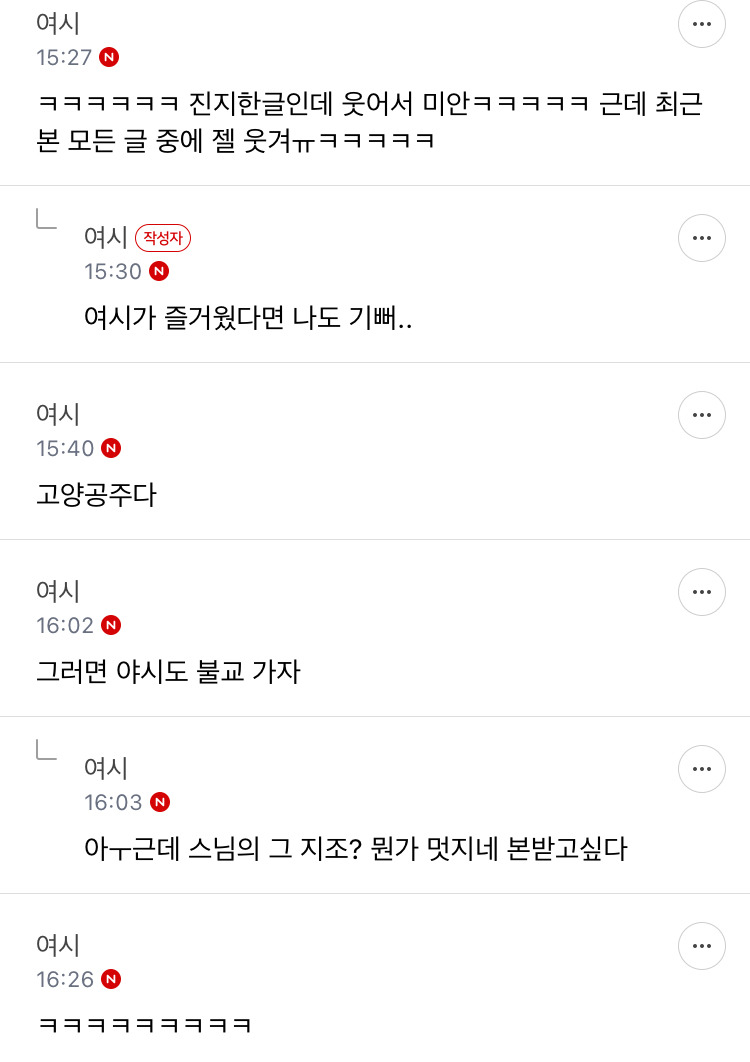Open the options menu on the 16:03 reply
The width and height of the screenshot is (750, 1062).
701,769
